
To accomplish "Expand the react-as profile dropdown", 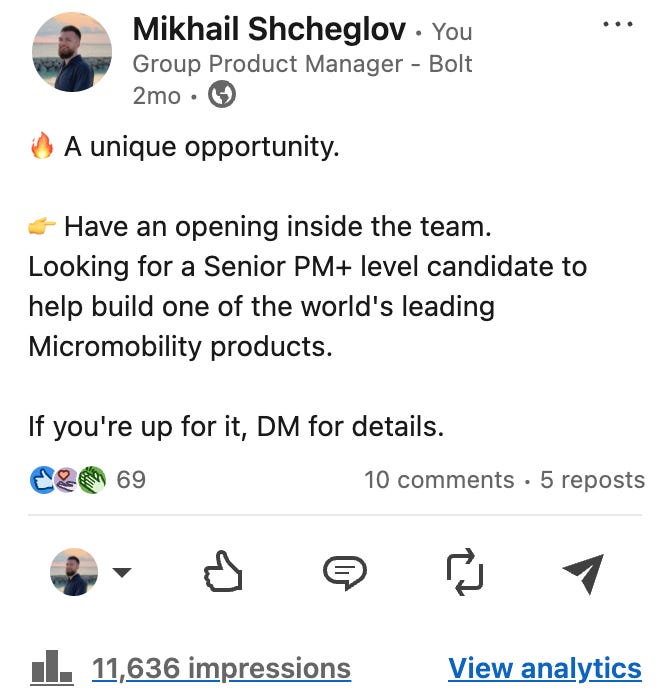I will [x=122, y=572].
